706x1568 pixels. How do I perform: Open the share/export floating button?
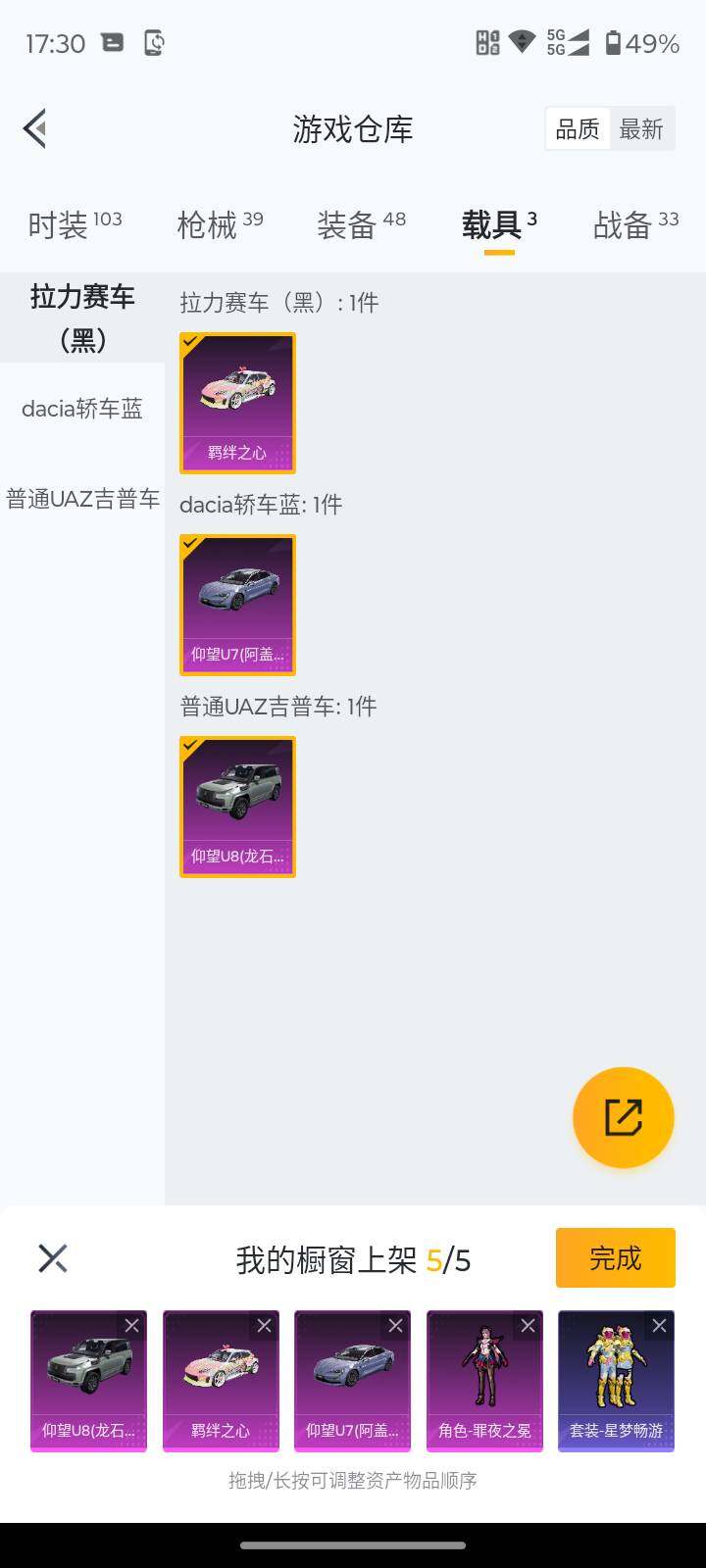(623, 1116)
